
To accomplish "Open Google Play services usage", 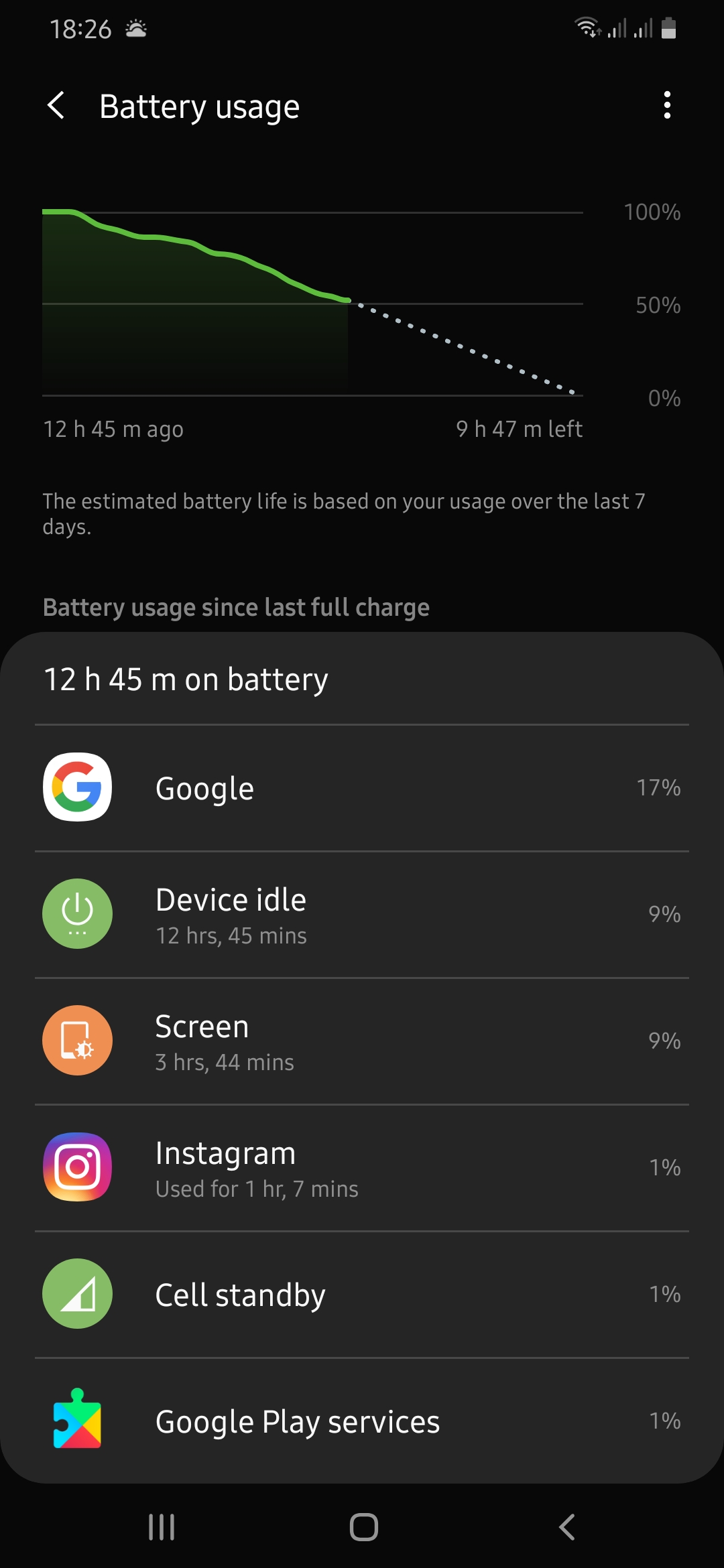I will point(362,1421).
